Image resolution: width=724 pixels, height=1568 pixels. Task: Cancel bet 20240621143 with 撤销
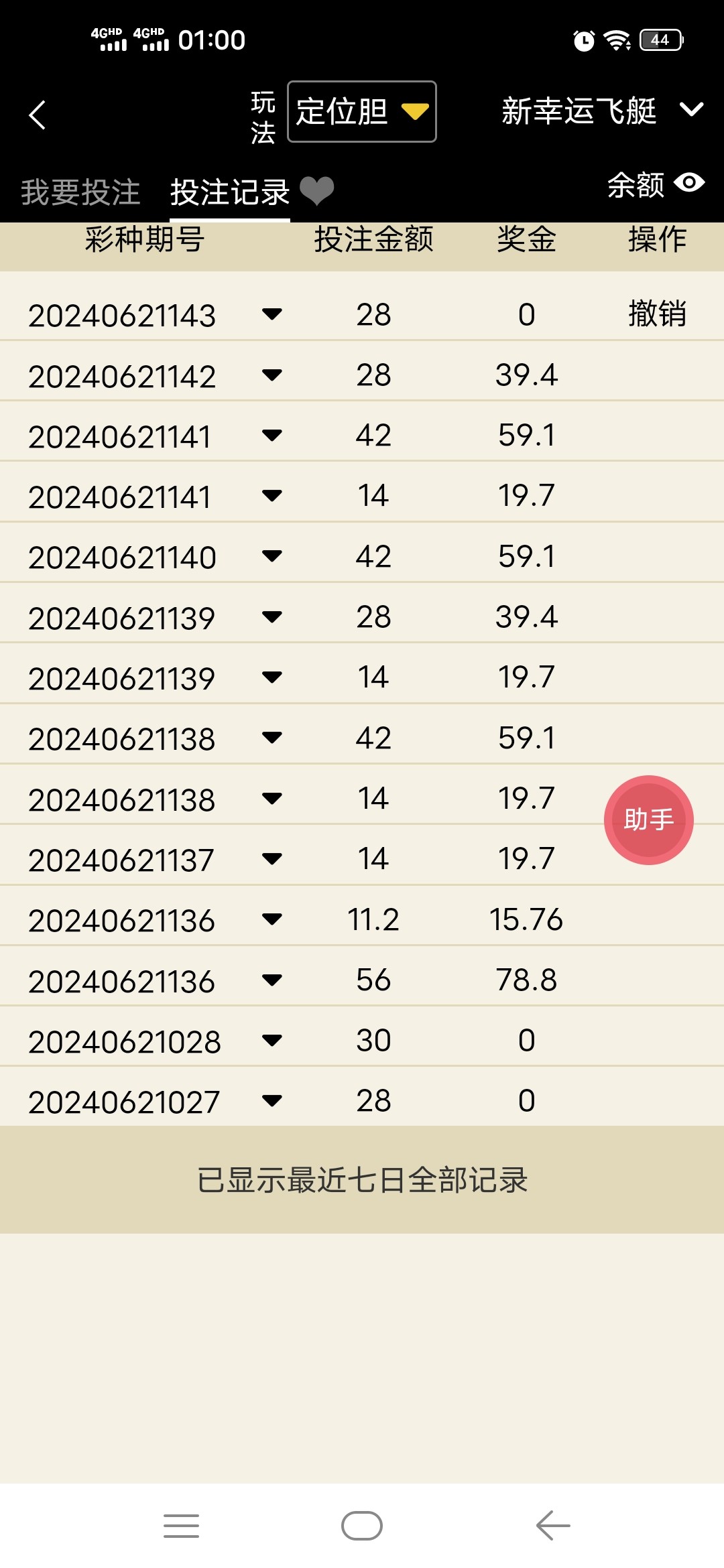(657, 314)
